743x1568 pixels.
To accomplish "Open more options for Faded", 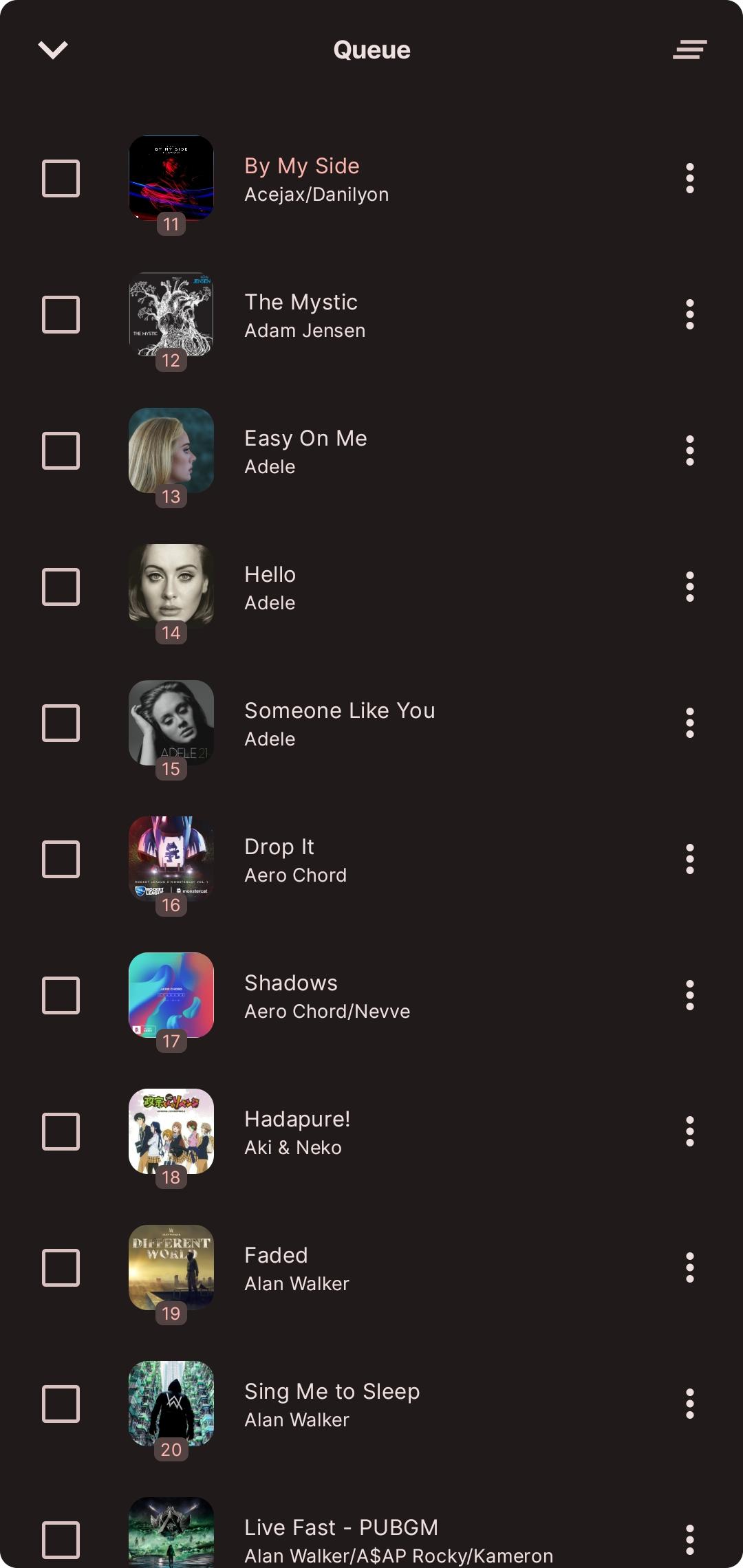I will [689, 1268].
